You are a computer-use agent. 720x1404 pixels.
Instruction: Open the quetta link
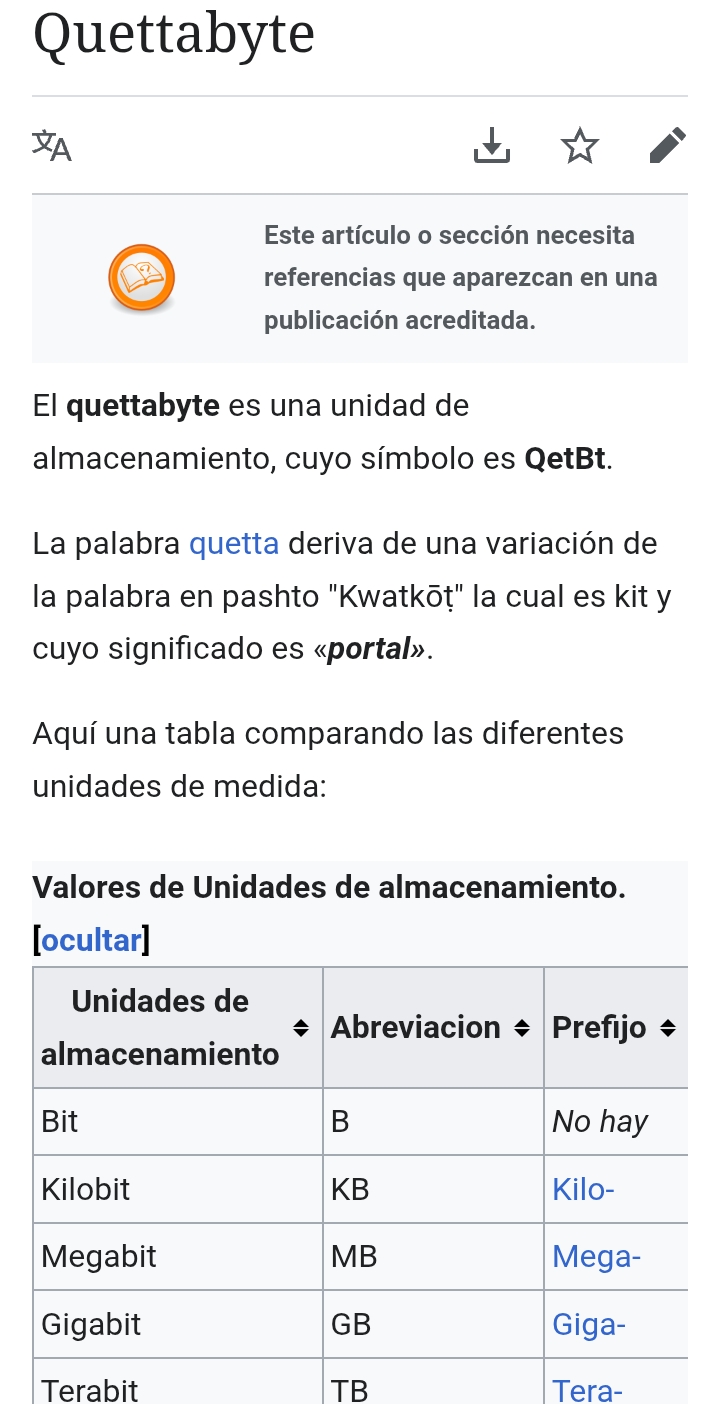pos(234,544)
